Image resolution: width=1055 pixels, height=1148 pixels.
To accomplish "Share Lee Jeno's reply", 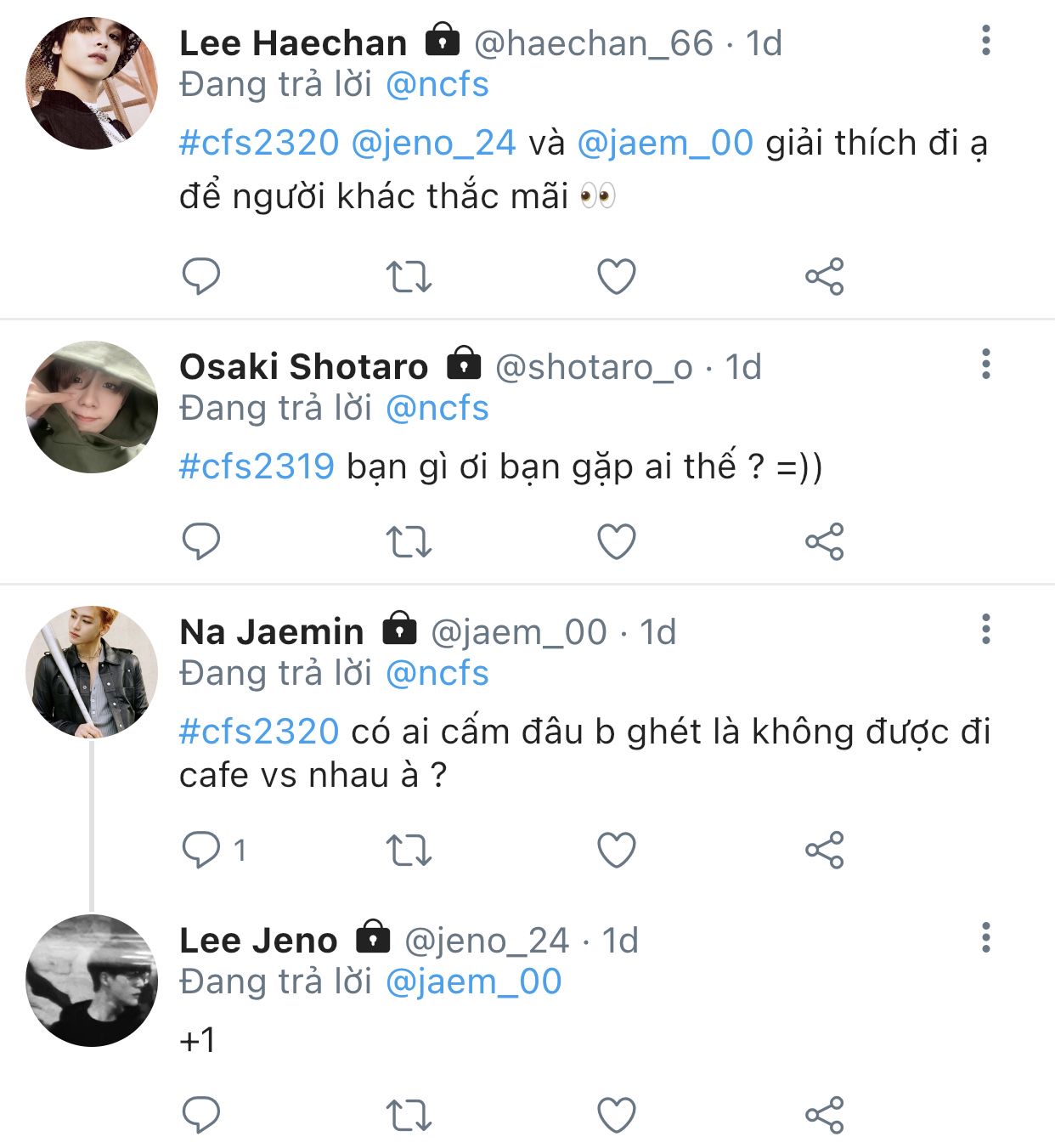I will [824, 1116].
